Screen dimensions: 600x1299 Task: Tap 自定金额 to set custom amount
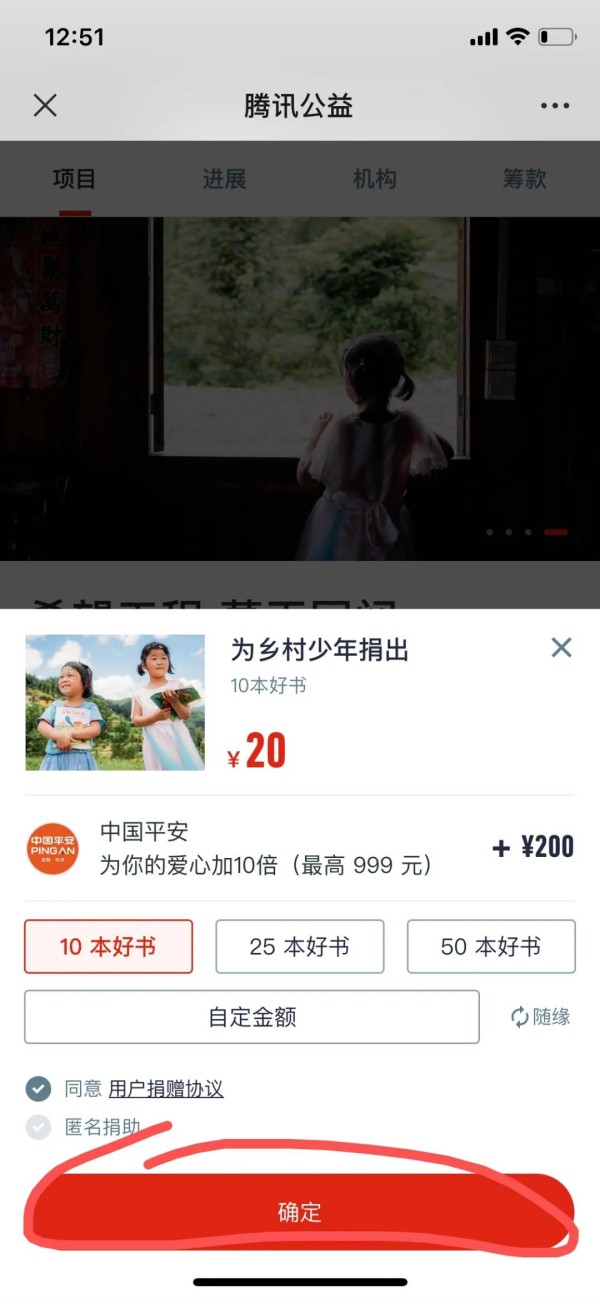(x=252, y=1017)
